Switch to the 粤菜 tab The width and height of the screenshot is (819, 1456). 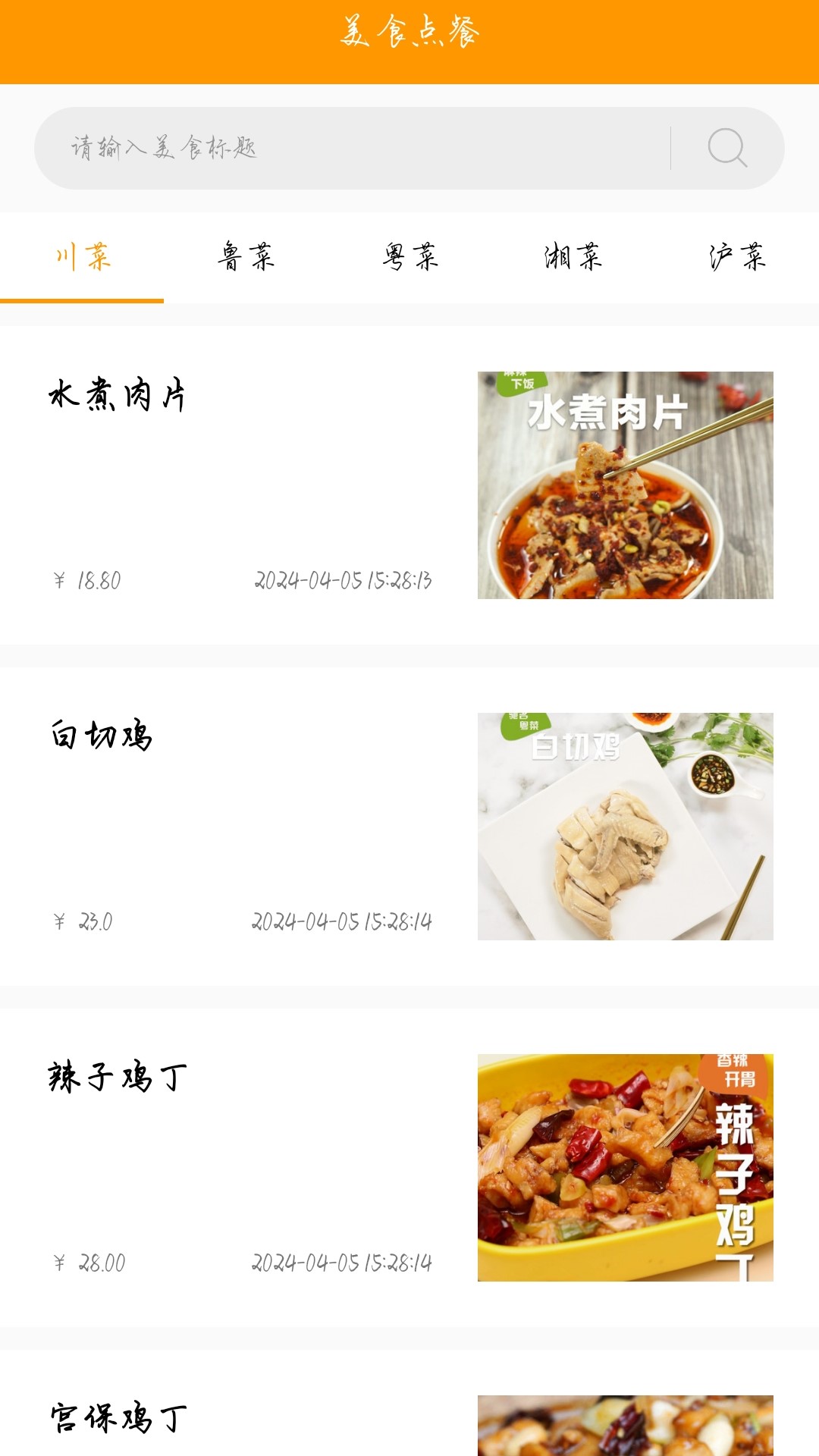409,258
